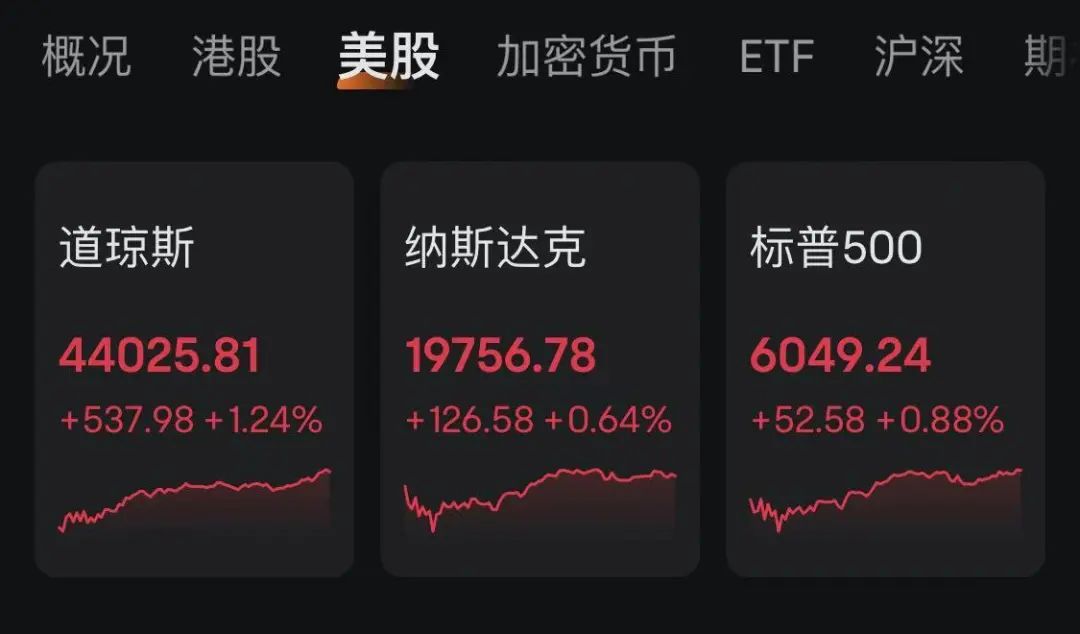This screenshot has width=1080, height=634.
Task: View the 标普500 index card
Action: click(885, 370)
